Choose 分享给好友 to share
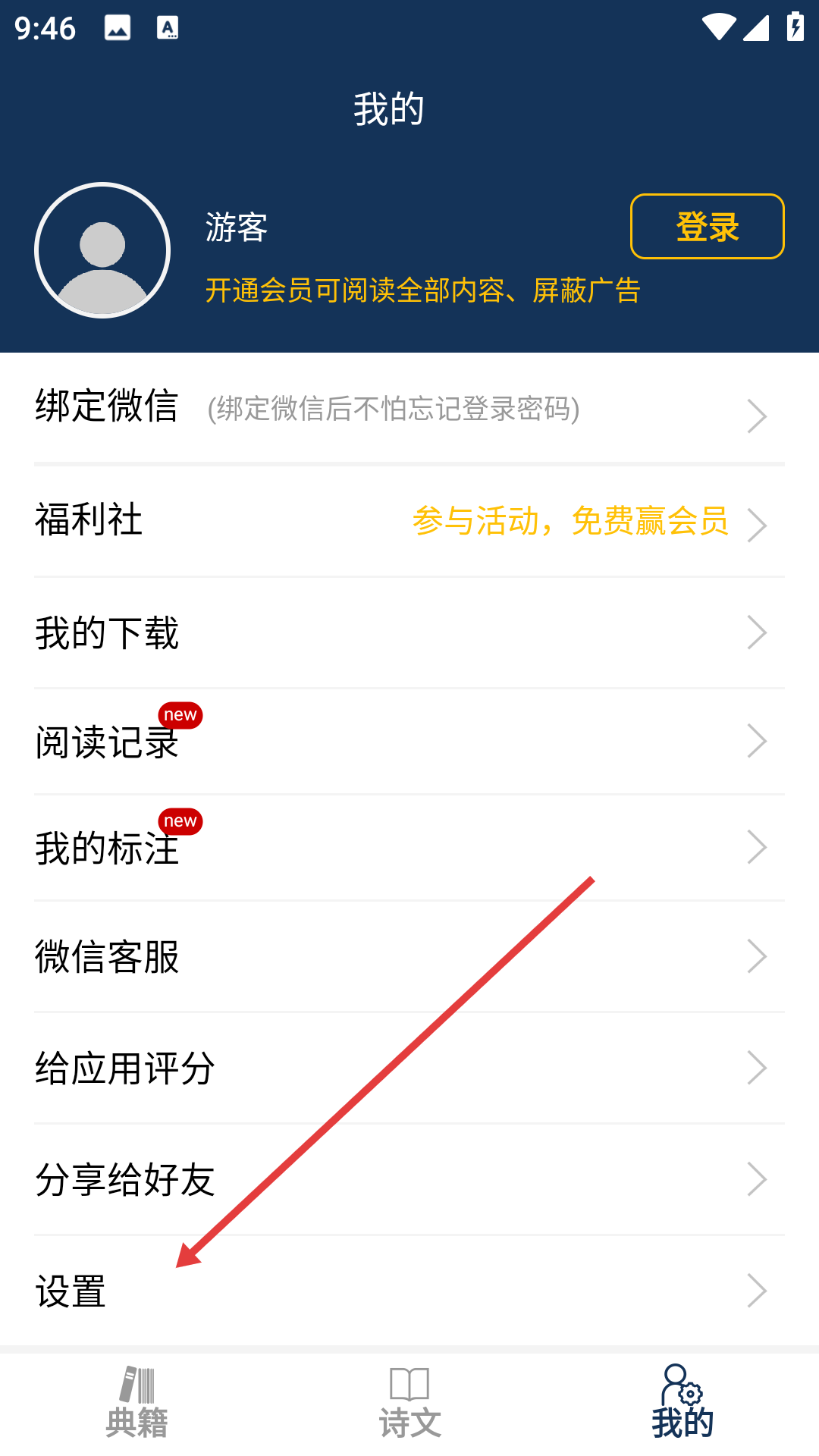819x1456 pixels. [409, 1179]
